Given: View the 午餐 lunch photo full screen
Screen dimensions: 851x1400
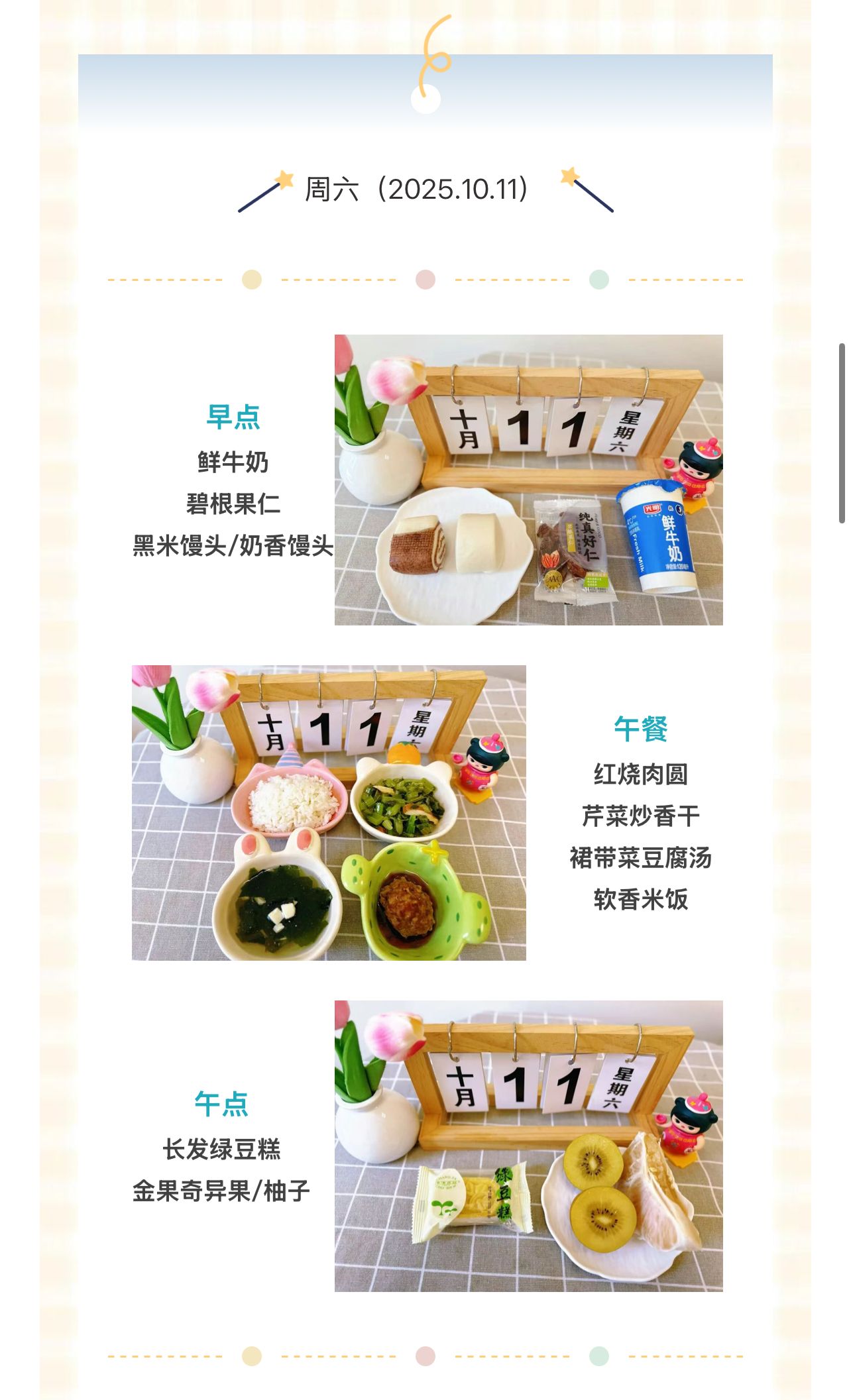Looking at the screenshot, I should 329,813.
